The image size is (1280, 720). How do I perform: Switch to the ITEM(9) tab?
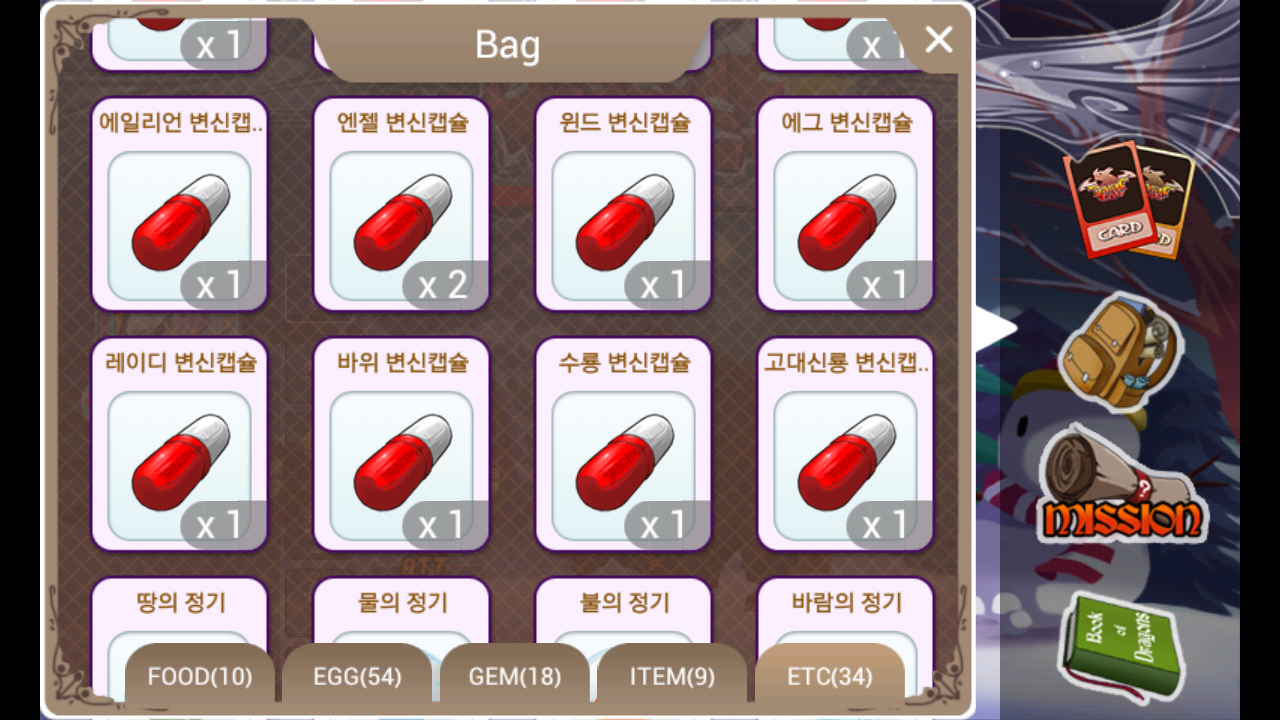tap(672, 677)
